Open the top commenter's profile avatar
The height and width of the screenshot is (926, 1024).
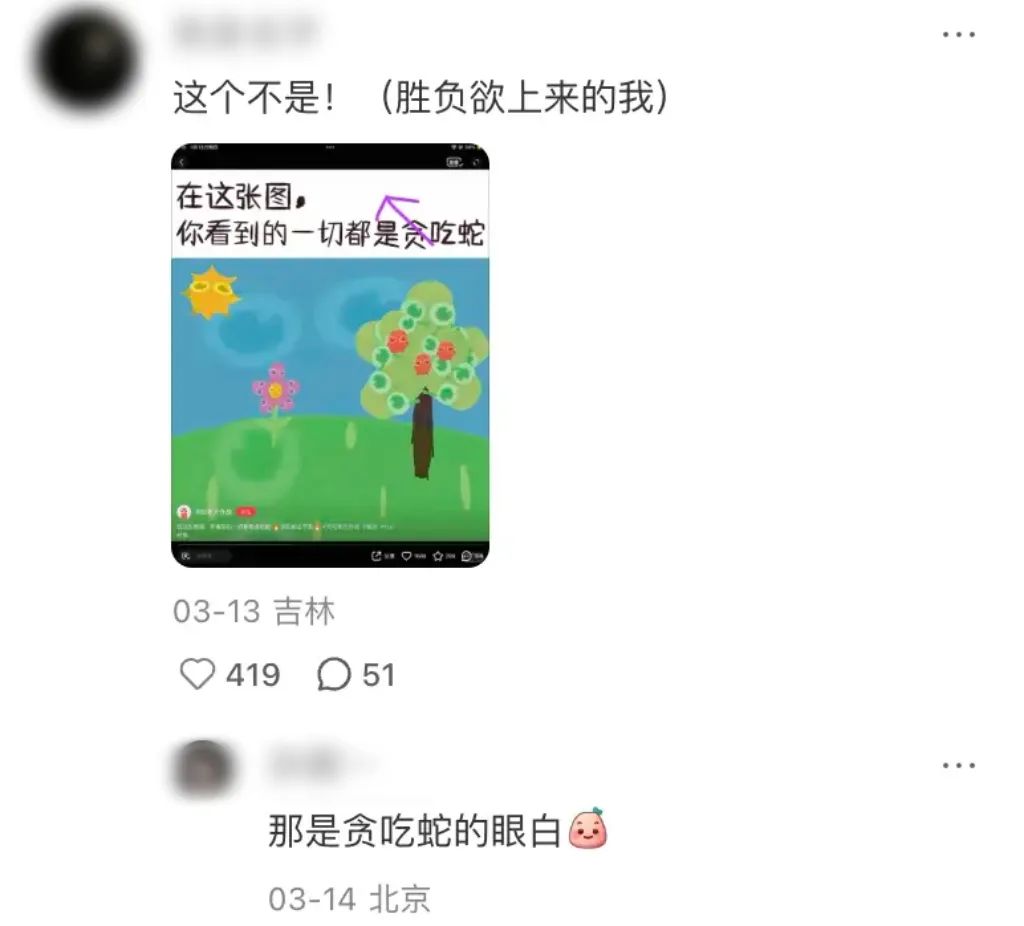[x=84, y=62]
